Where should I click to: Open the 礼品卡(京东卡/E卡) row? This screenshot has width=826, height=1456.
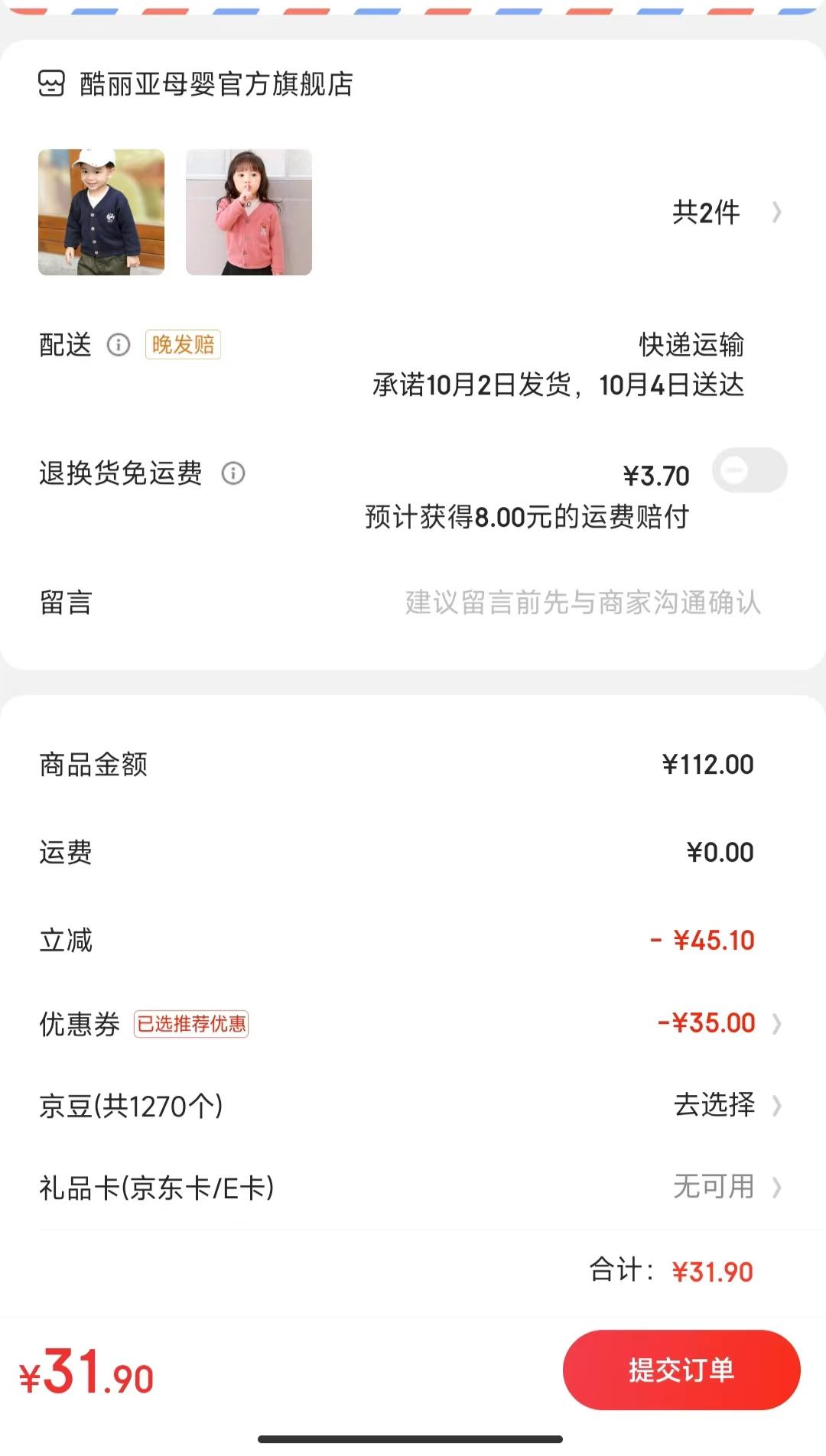coord(413,1188)
